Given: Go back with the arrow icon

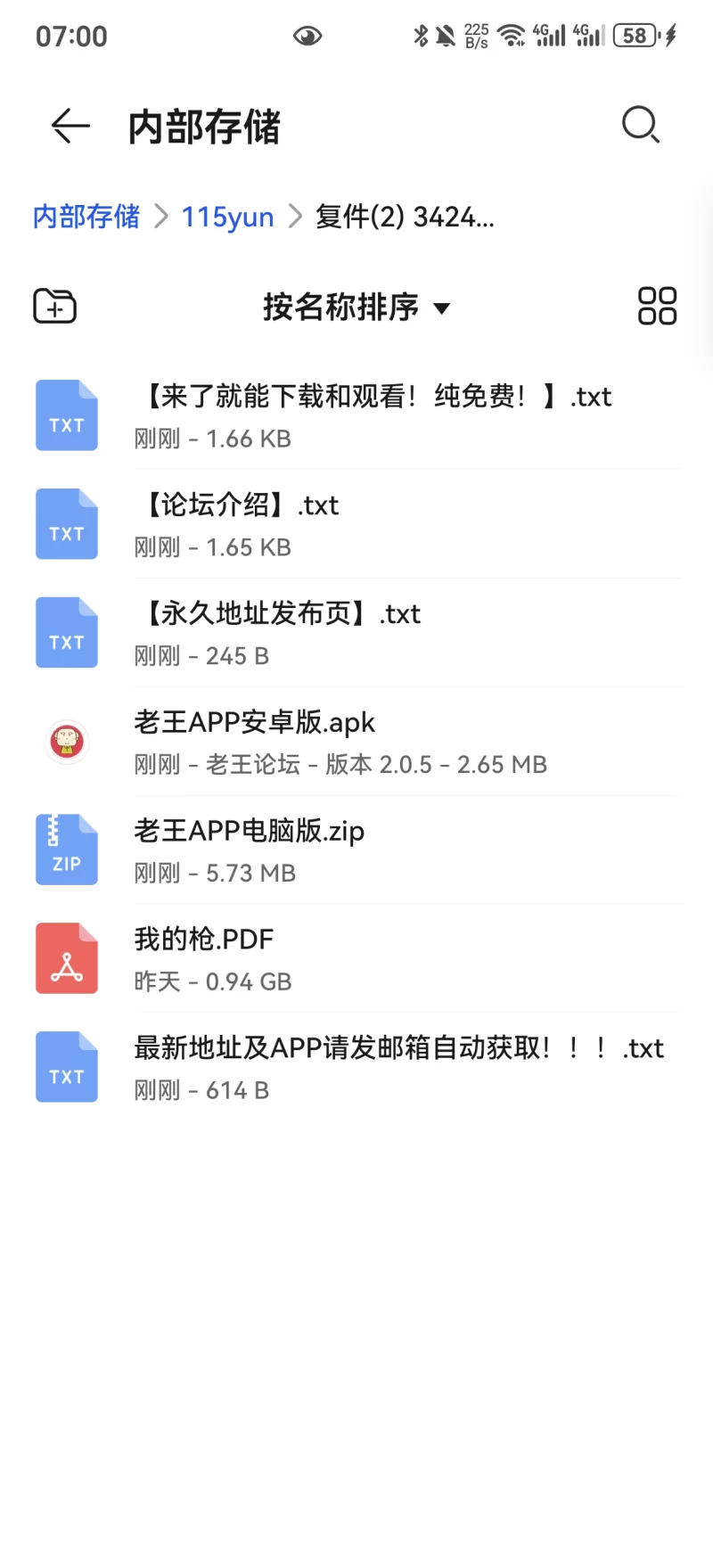Looking at the screenshot, I should [70, 126].
